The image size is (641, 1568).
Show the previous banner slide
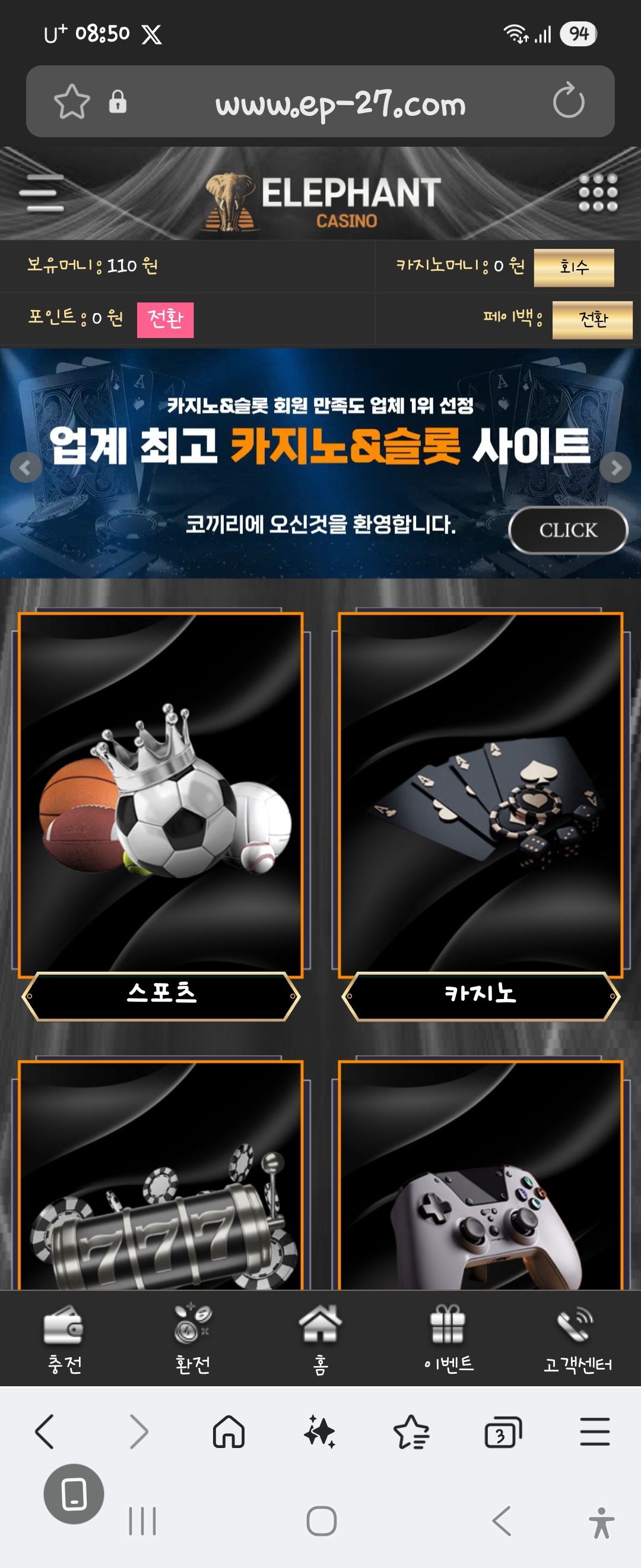tap(26, 467)
